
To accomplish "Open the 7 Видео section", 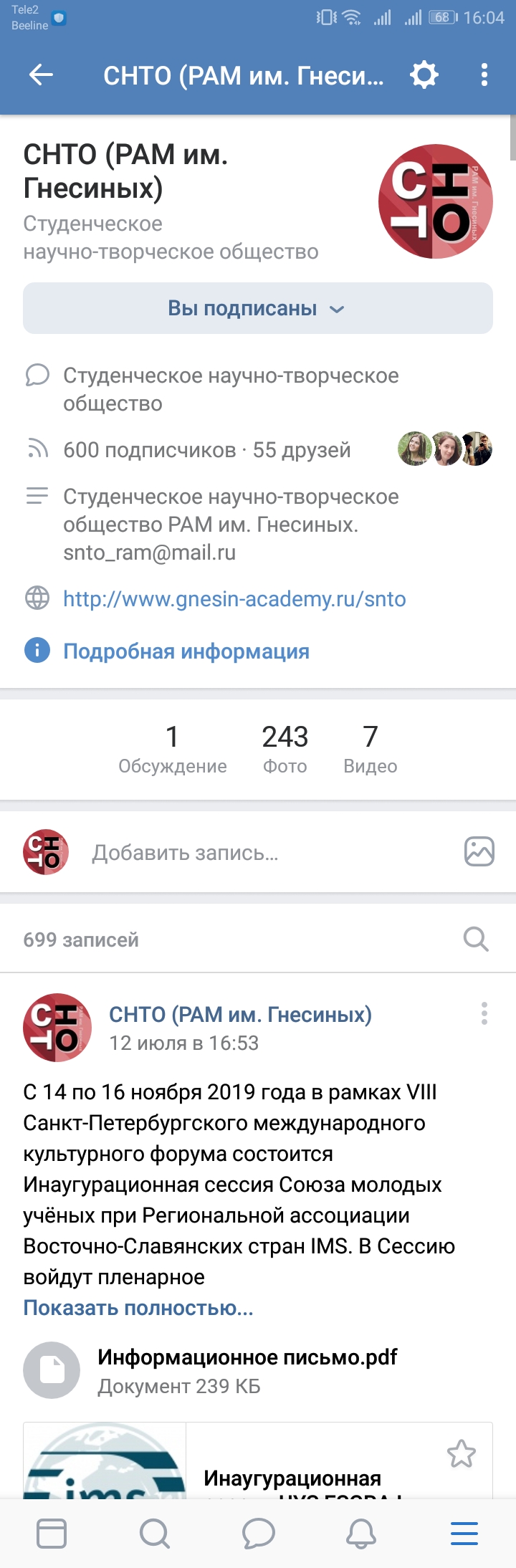I will (370, 750).
